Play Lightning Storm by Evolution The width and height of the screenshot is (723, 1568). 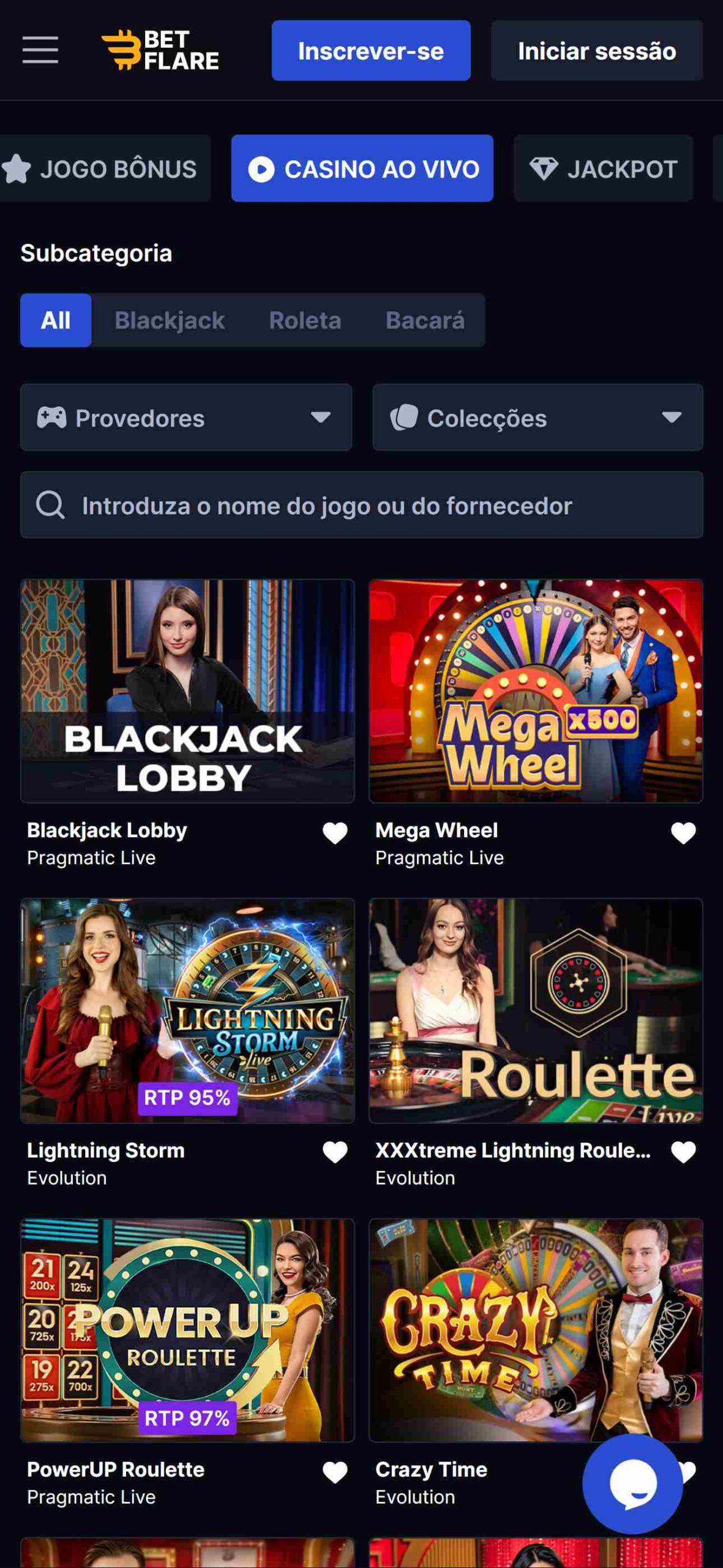click(187, 1011)
